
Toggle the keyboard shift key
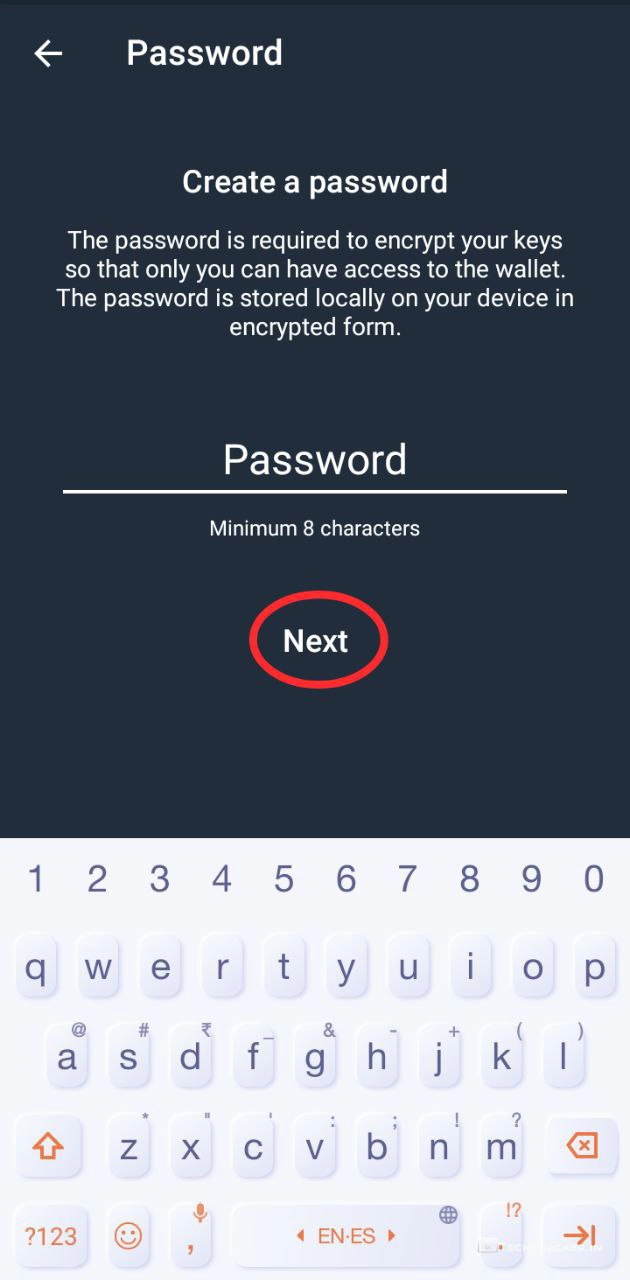[48, 1146]
